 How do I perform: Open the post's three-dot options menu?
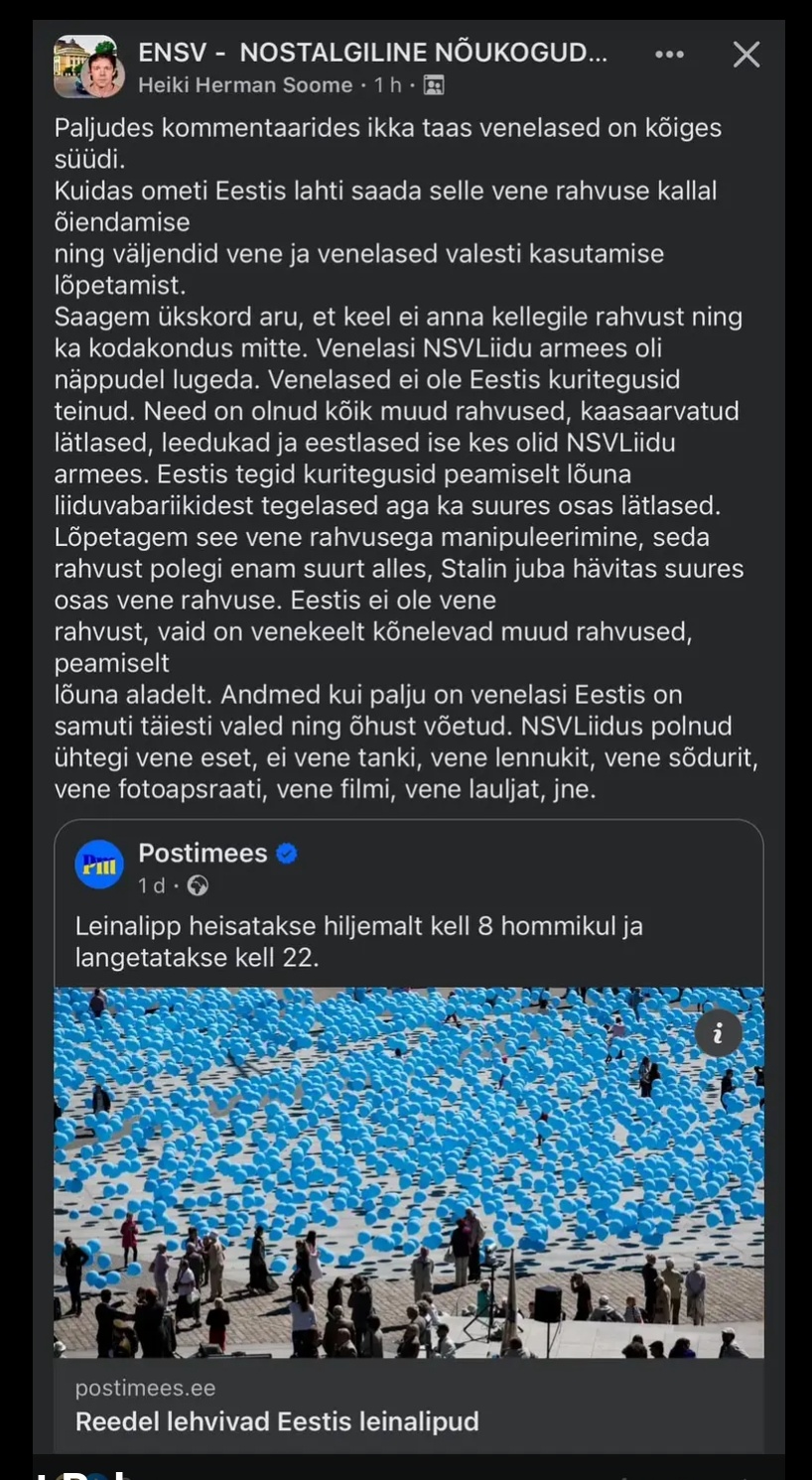[670, 55]
